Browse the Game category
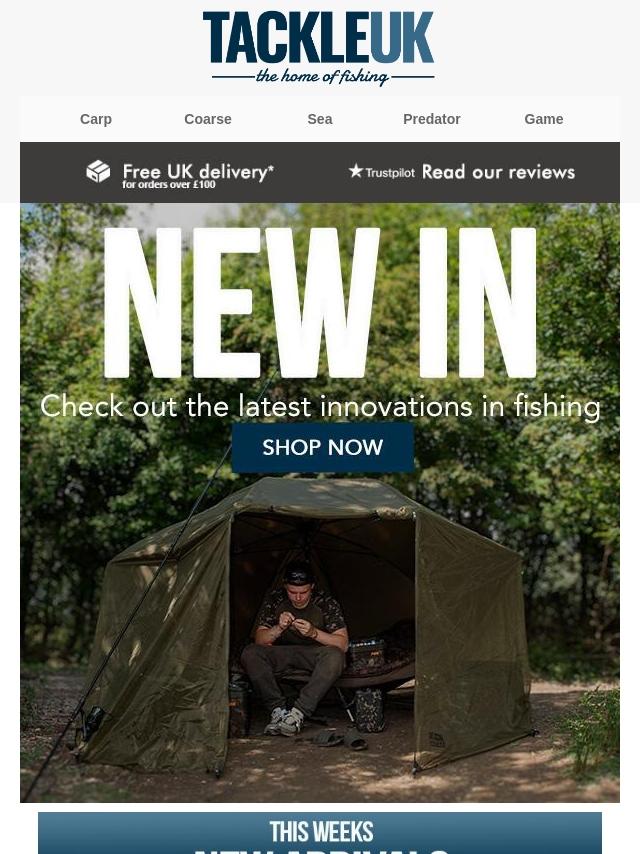 point(544,119)
